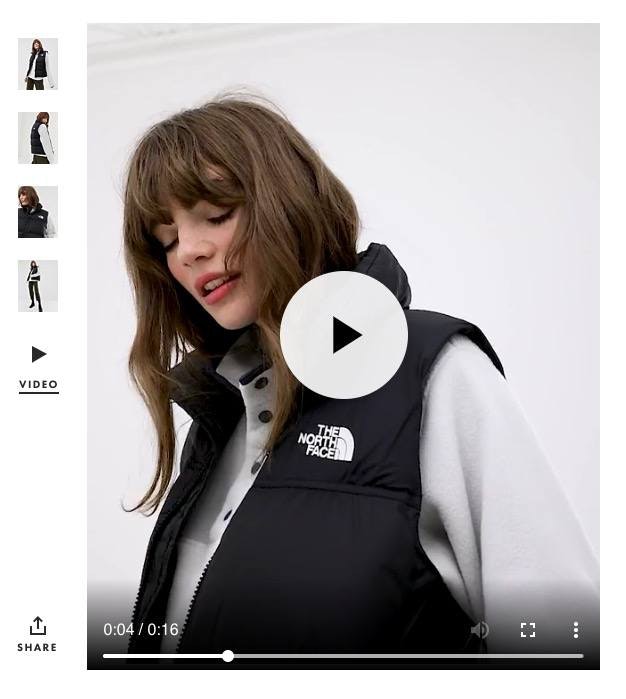Switch to the Video gallery item
The image size is (626, 699).
pos(38,366)
